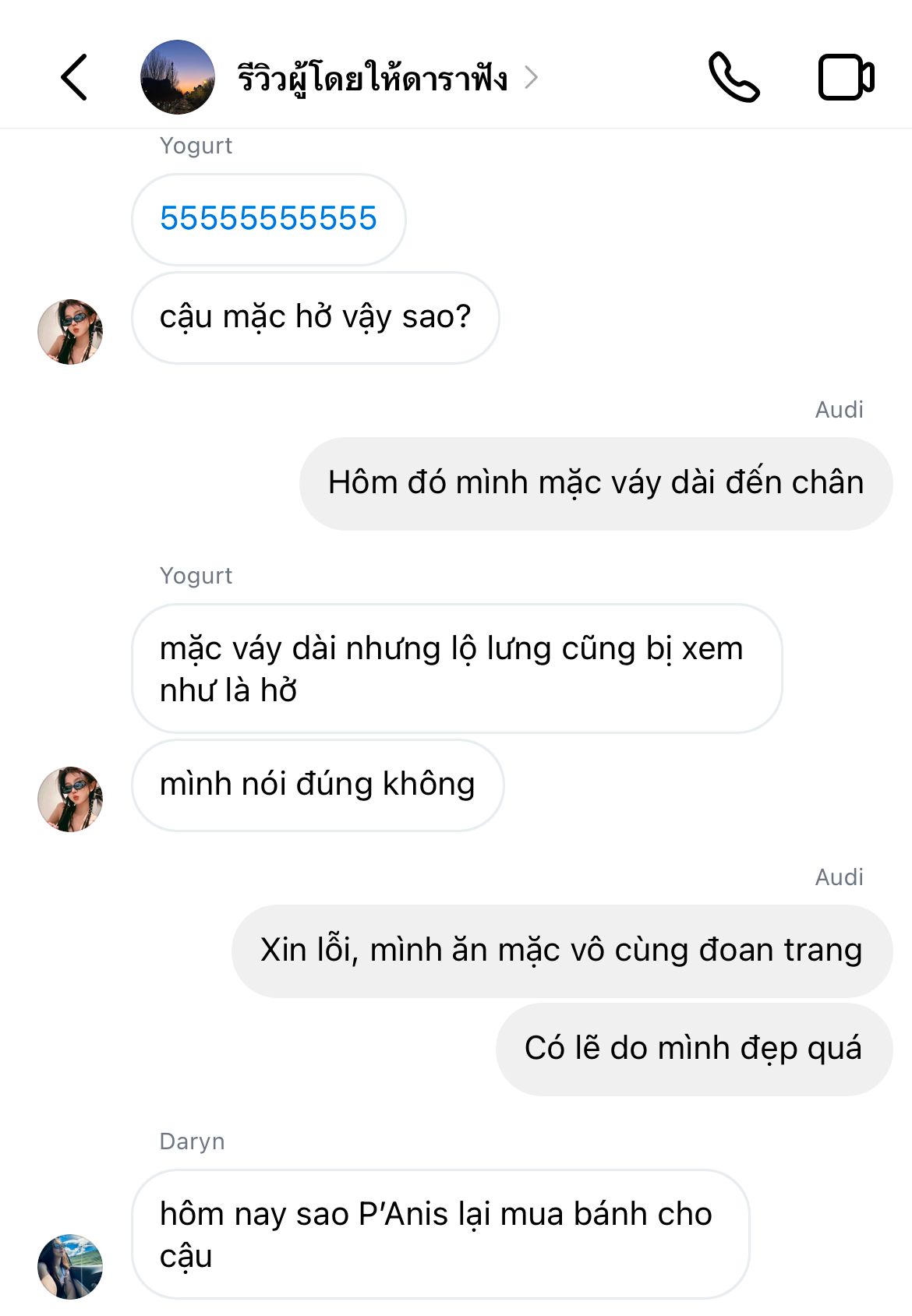Tap the blue 55555555555 link

click(268, 219)
